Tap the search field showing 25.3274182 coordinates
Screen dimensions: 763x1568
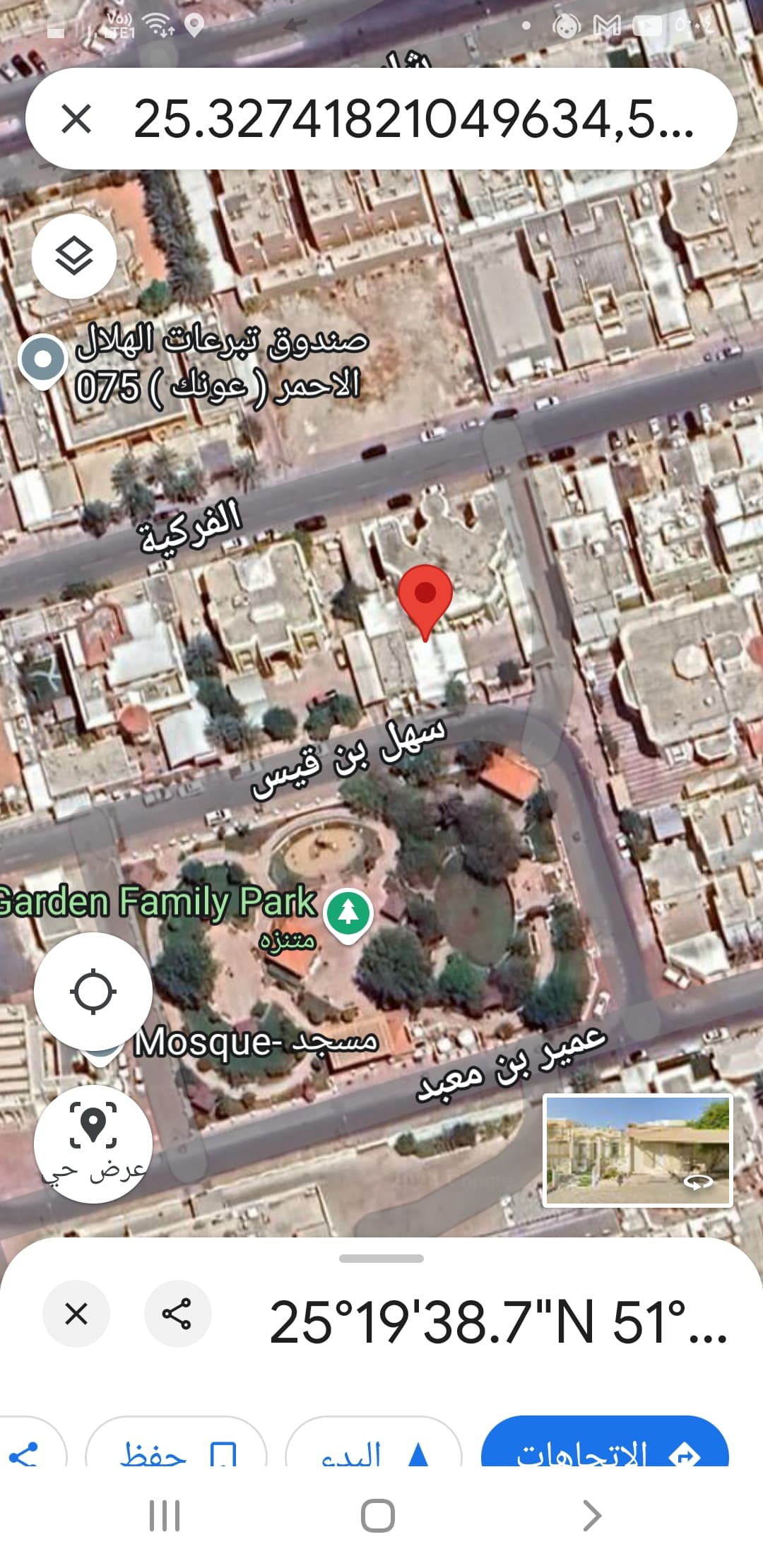[x=413, y=119]
